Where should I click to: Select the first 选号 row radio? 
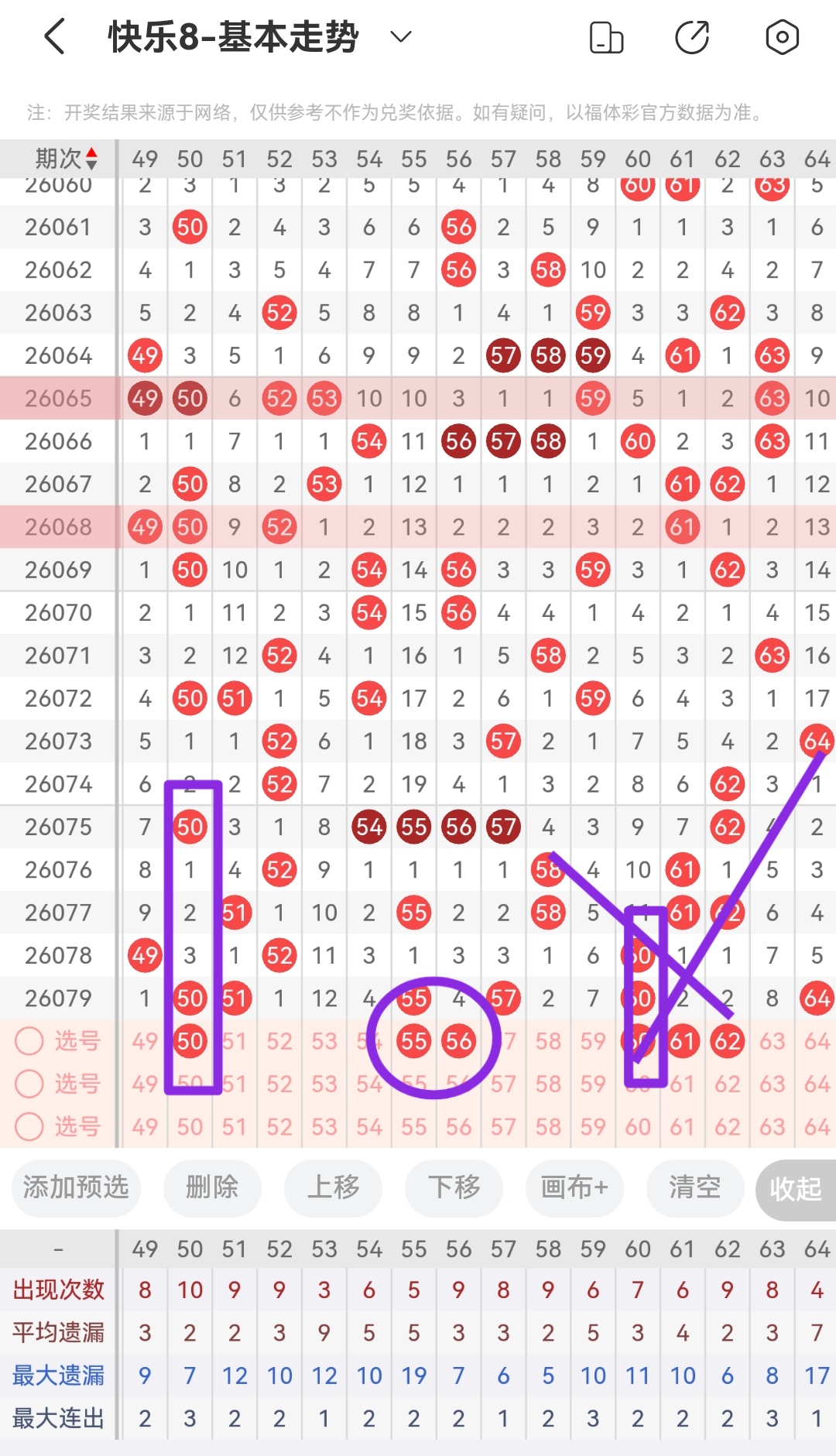coord(29,1041)
